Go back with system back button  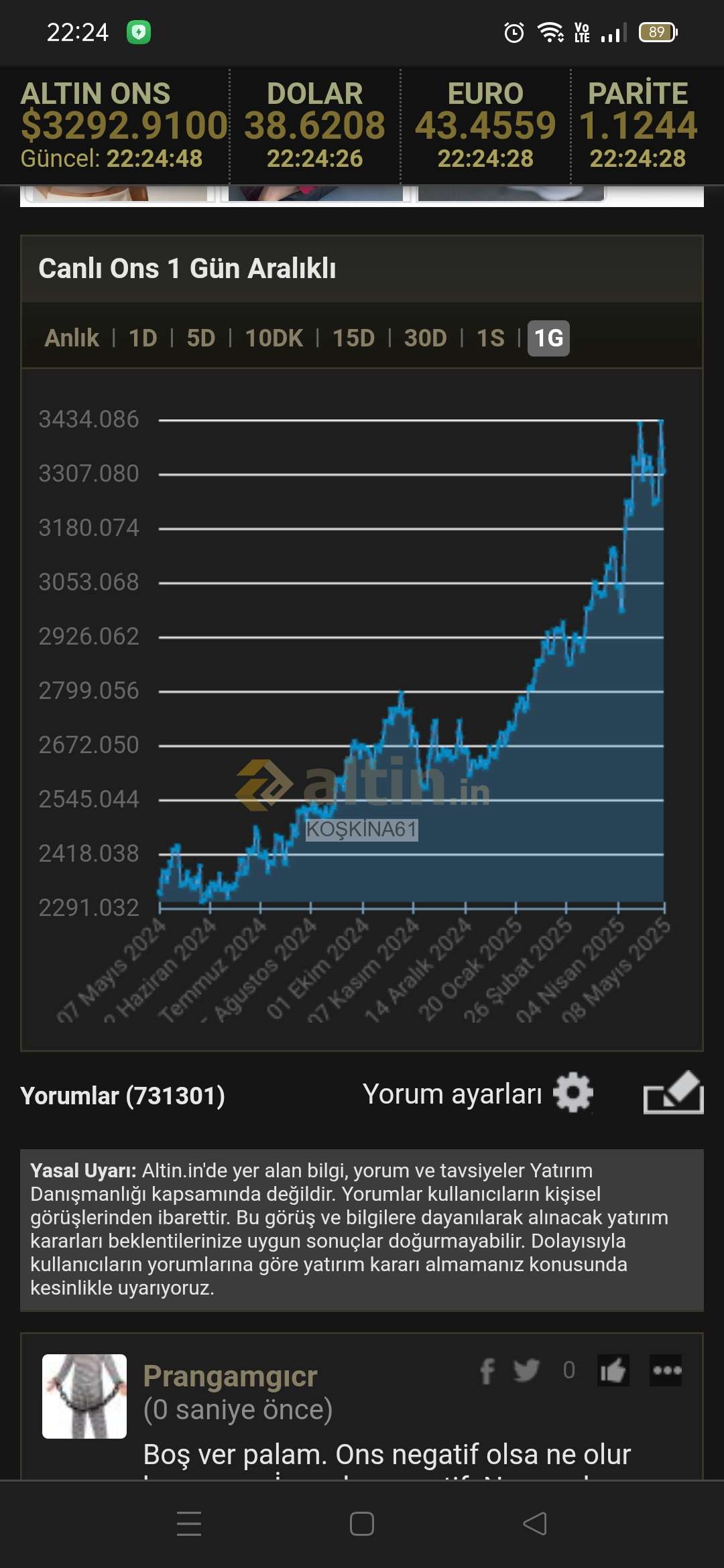[535, 1524]
